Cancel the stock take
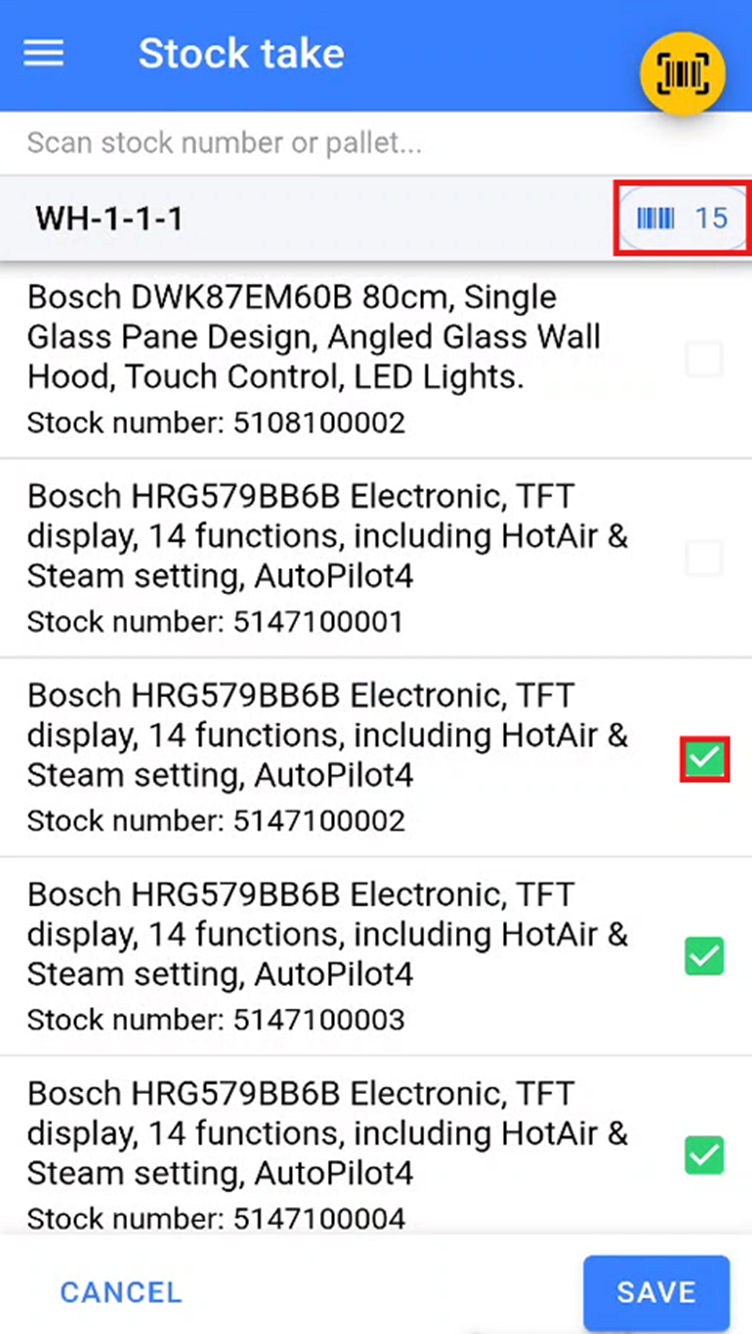The image size is (752, 1334). pos(121,1292)
